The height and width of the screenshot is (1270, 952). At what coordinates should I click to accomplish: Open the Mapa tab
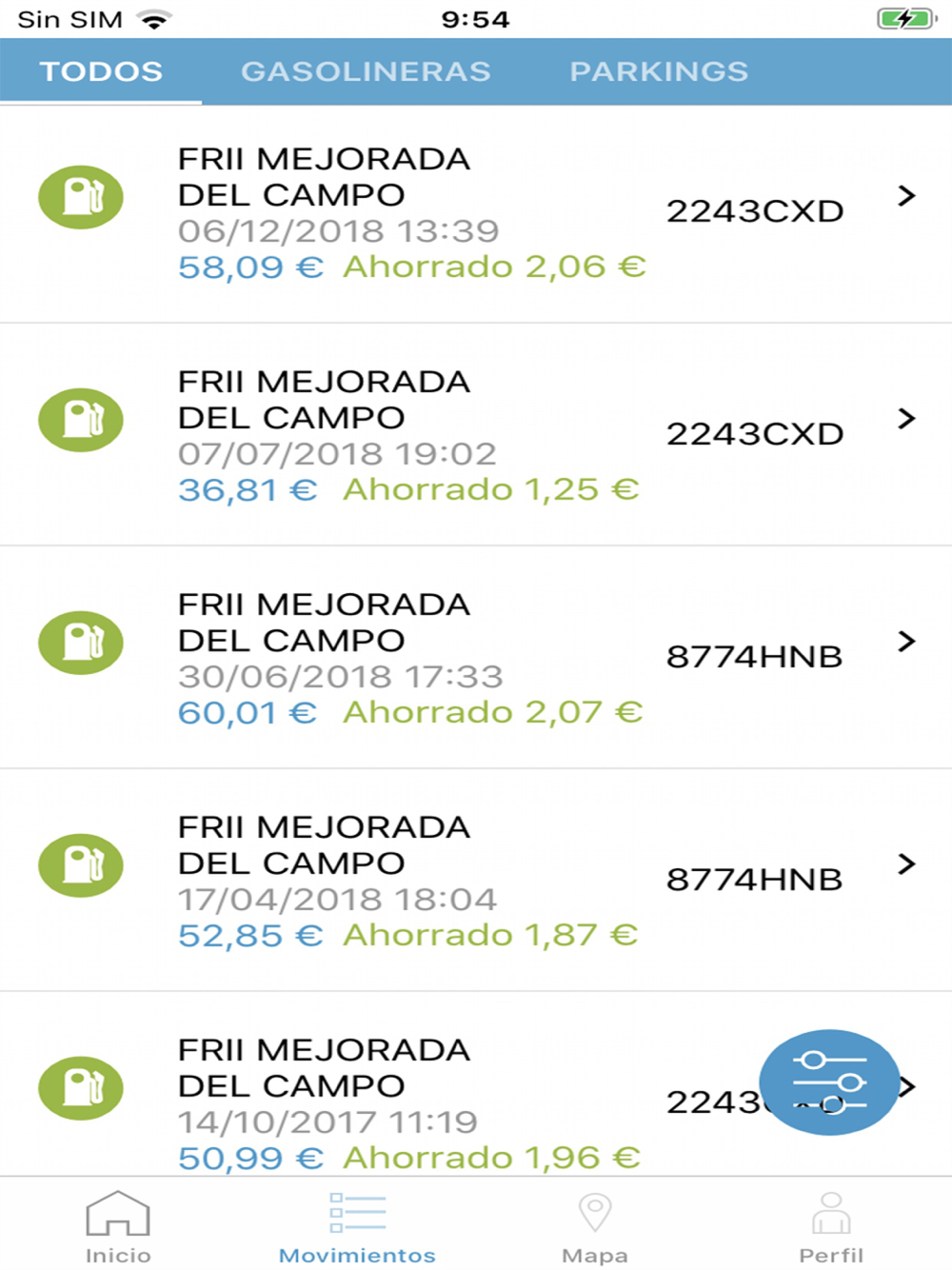(x=595, y=1227)
